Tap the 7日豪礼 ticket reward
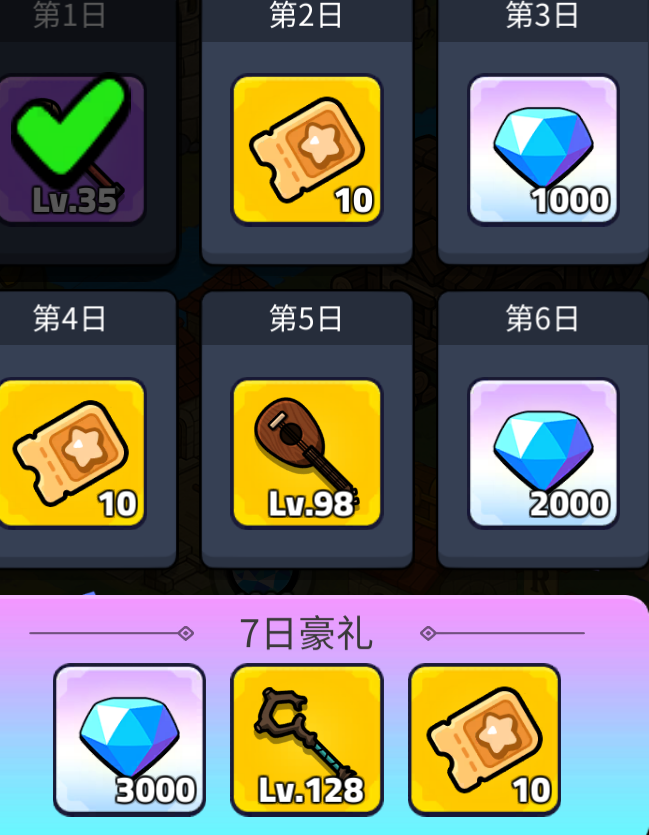Viewport: 649px width, 835px height. [485, 740]
